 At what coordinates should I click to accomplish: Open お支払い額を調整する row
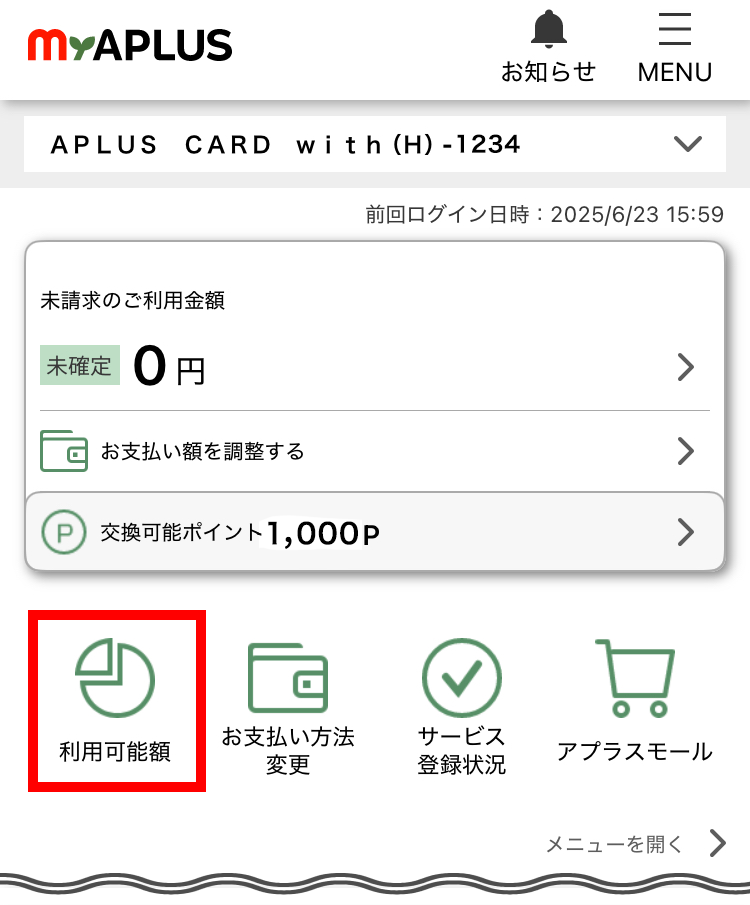pos(375,451)
